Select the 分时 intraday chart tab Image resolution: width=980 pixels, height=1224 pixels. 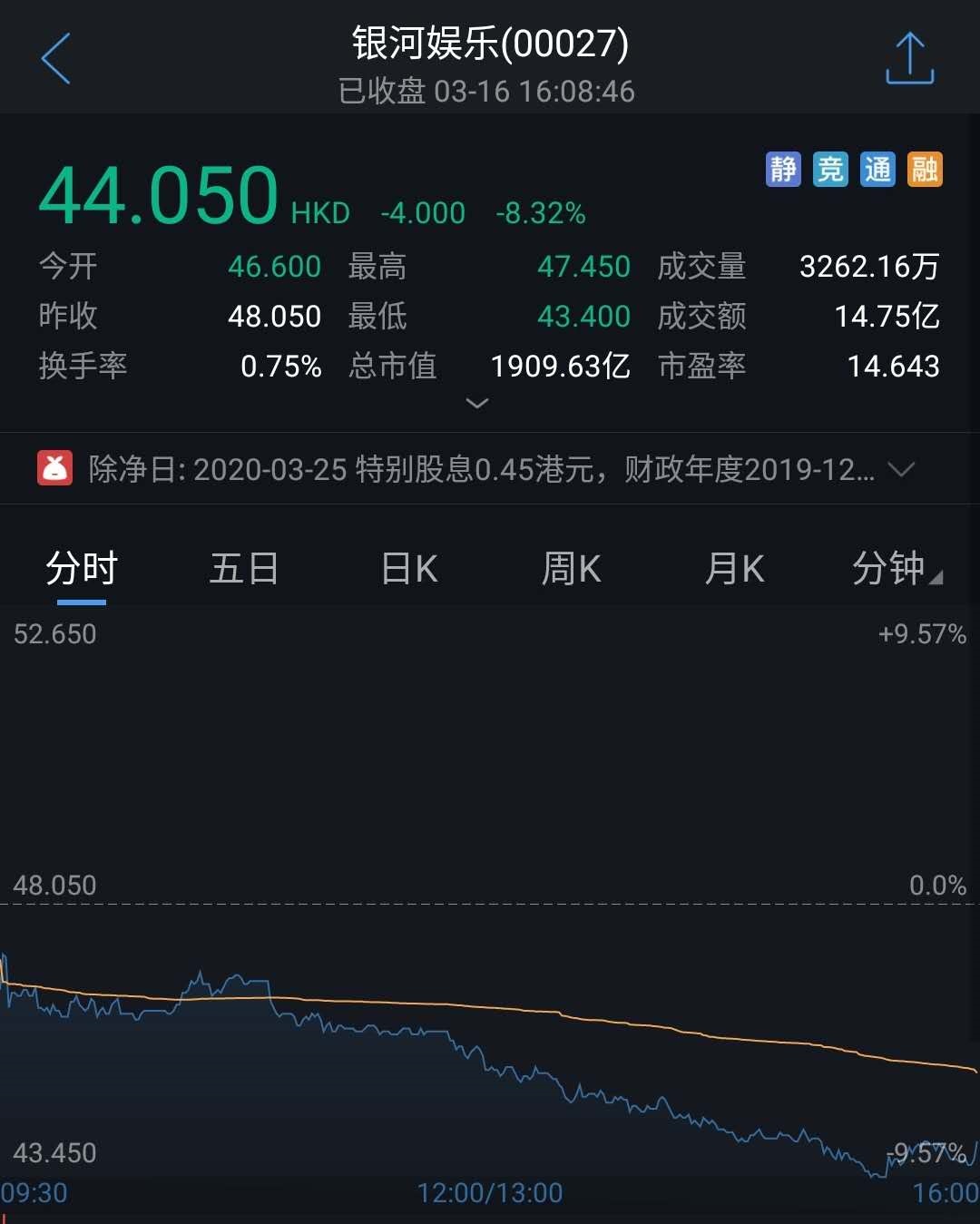pyautogui.click(x=82, y=570)
